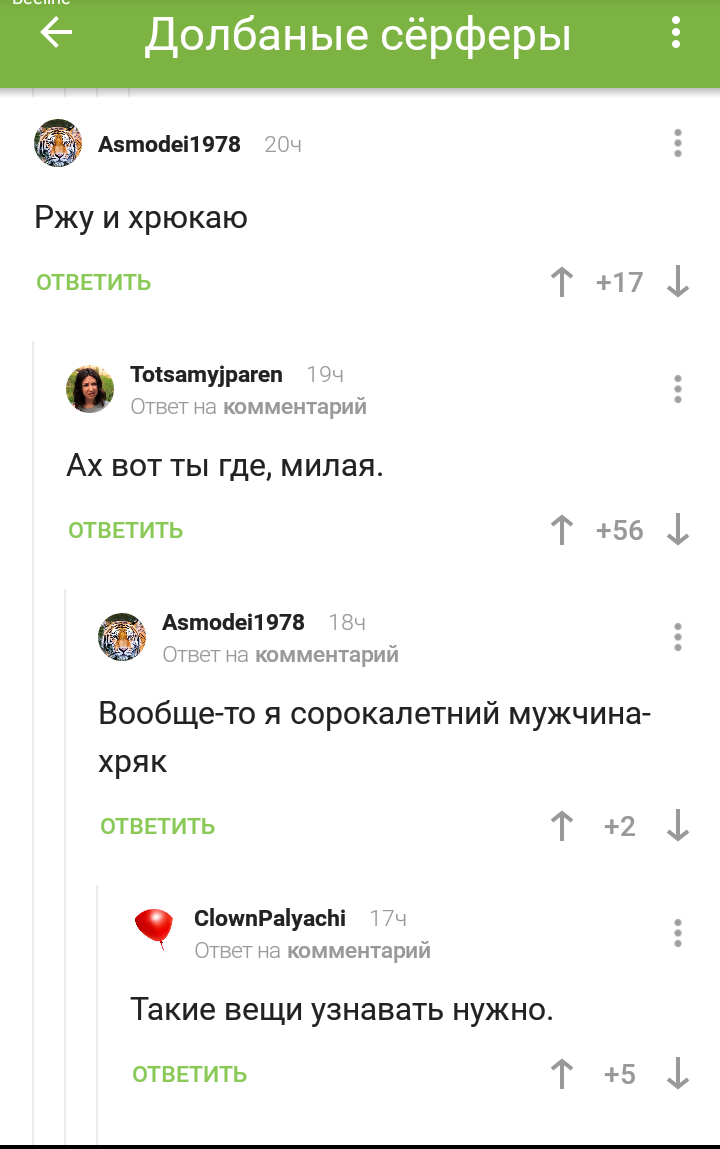Viewport: 720px width, 1149px height.
Task: Open options menu for ClownPalyachi's comment
Action: pyautogui.click(x=678, y=933)
